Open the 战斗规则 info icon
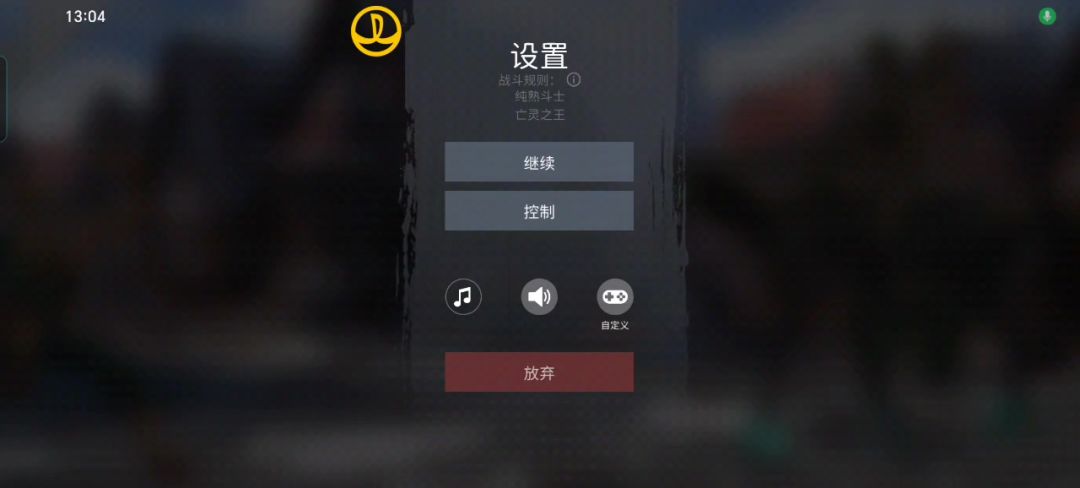This screenshot has width=1080, height=488. click(574, 80)
